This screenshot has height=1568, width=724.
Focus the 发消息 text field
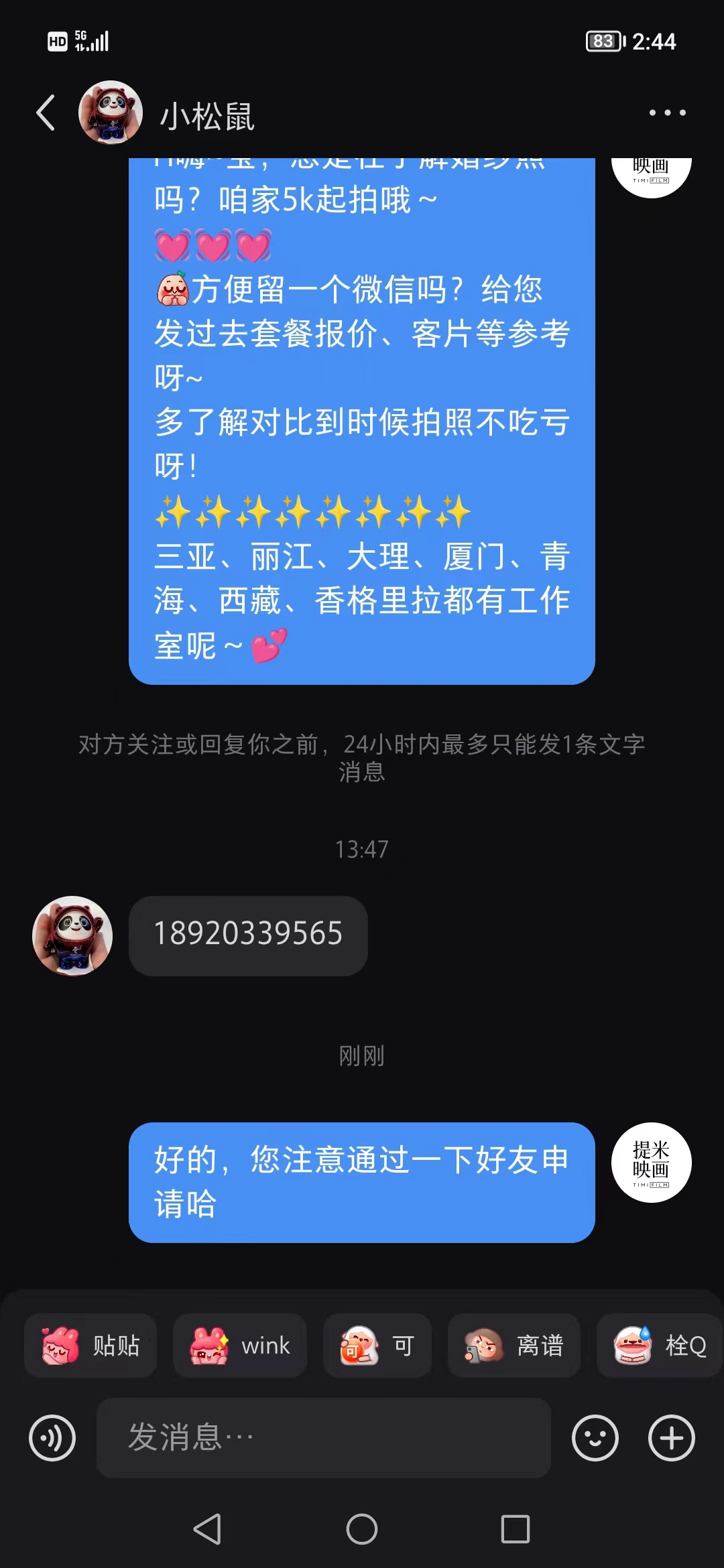(324, 1438)
